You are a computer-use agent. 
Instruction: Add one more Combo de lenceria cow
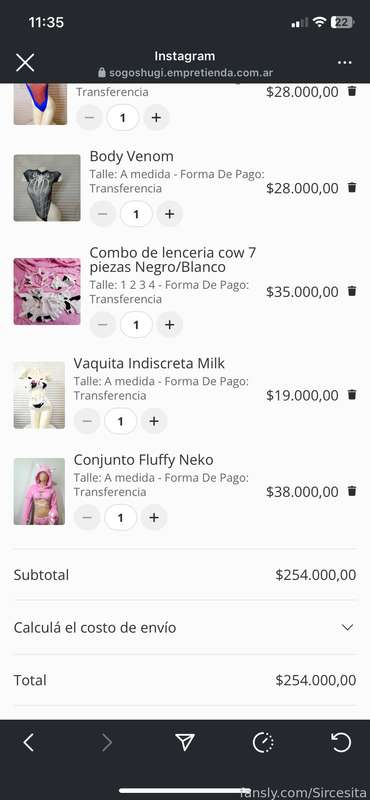pos(169,324)
